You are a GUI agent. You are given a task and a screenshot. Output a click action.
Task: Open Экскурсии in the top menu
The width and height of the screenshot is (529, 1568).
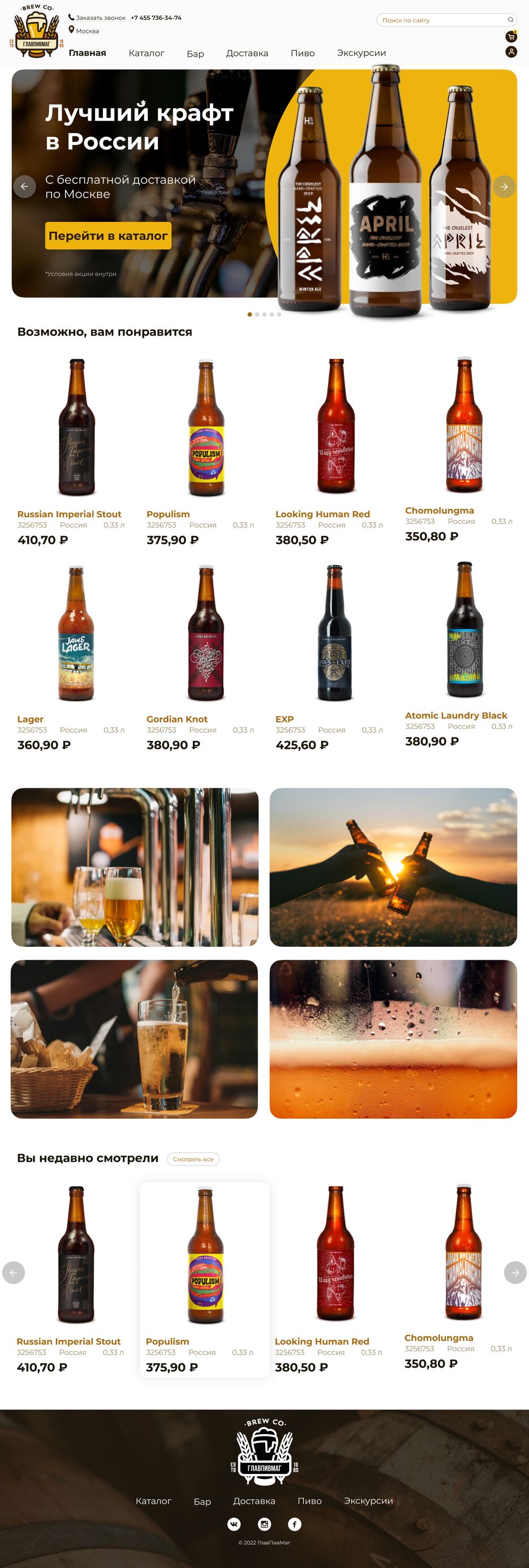[361, 54]
